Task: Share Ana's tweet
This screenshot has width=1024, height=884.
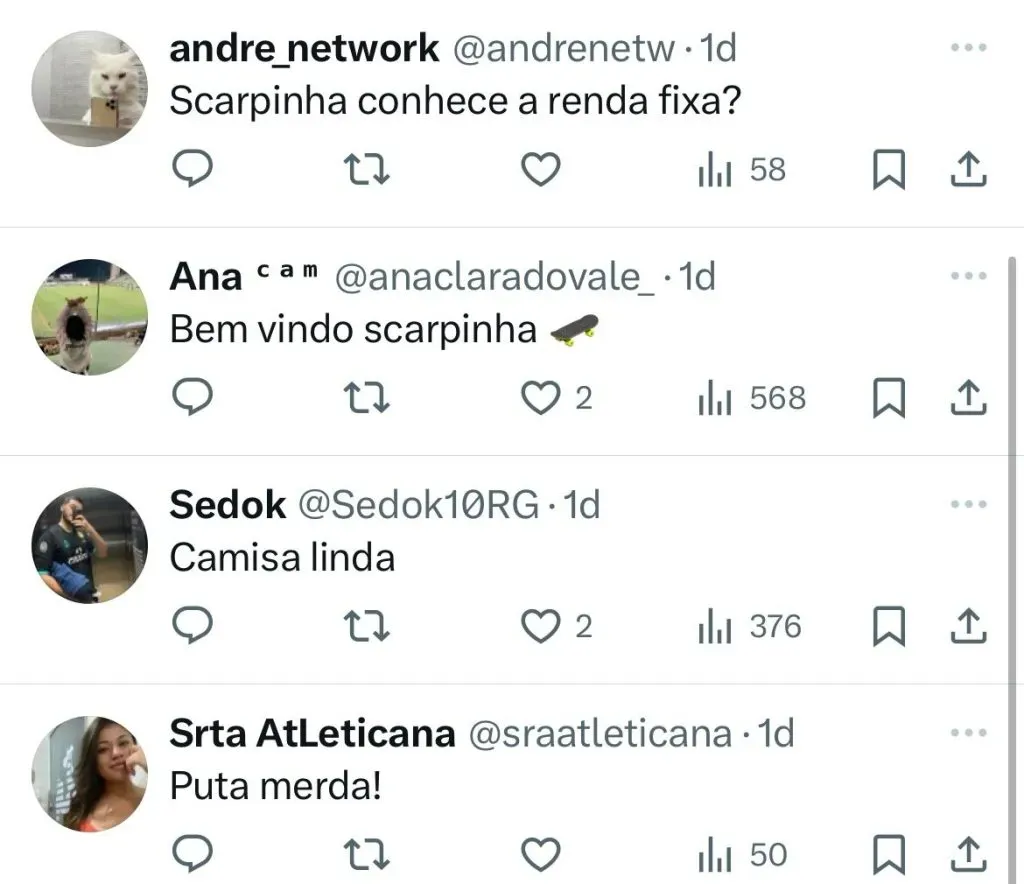Action: 967,399
